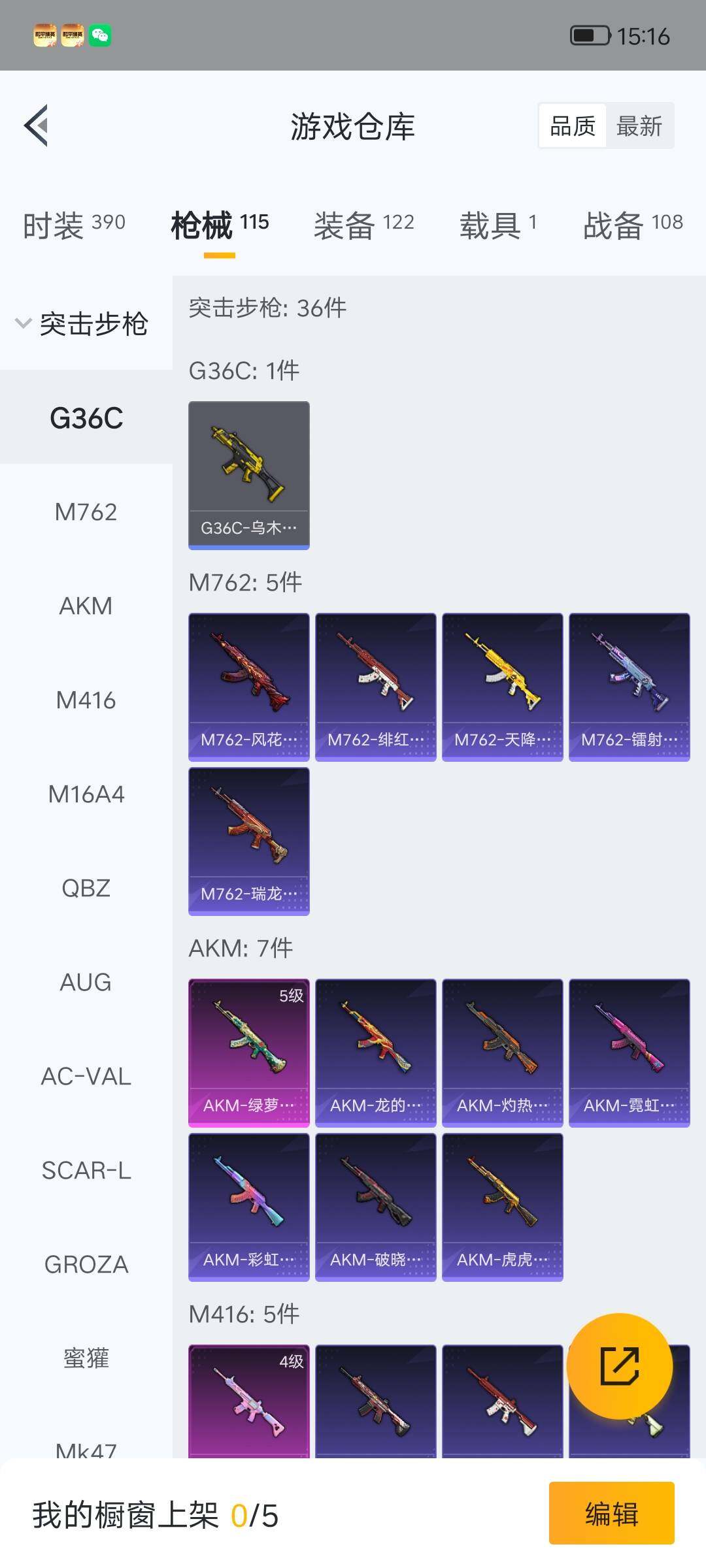Open the G36C-乌木 skin tile
This screenshot has width=706, height=1568.
click(248, 475)
